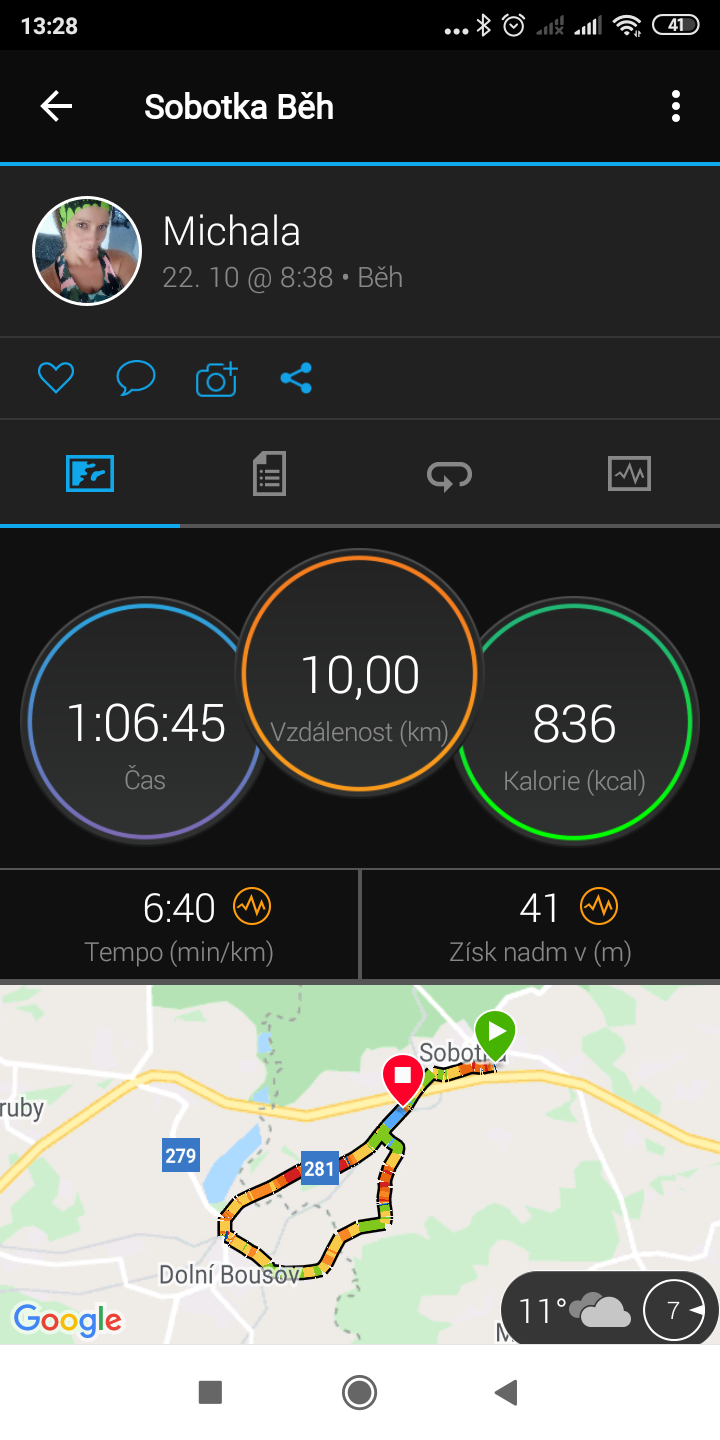
Task: Add a photo with the camera icon
Action: [x=216, y=378]
